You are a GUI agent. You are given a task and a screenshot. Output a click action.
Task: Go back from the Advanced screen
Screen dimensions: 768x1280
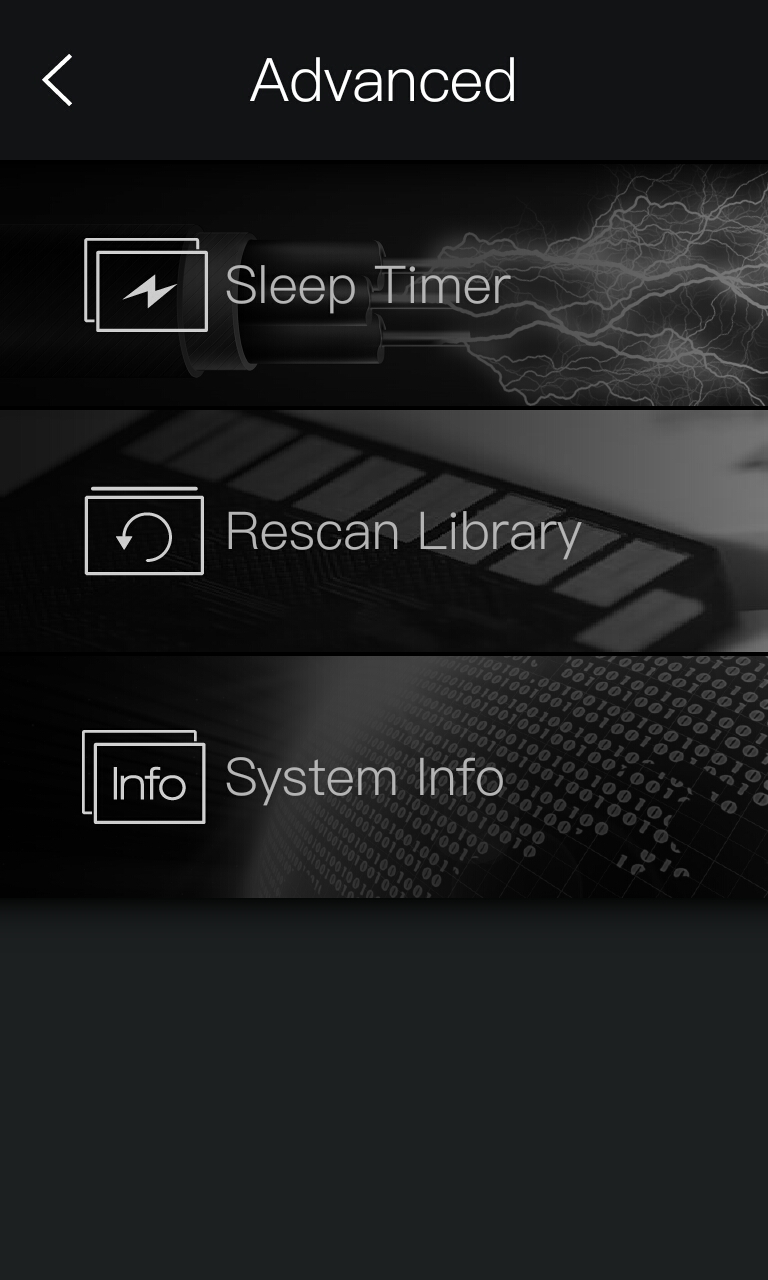[58, 80]
